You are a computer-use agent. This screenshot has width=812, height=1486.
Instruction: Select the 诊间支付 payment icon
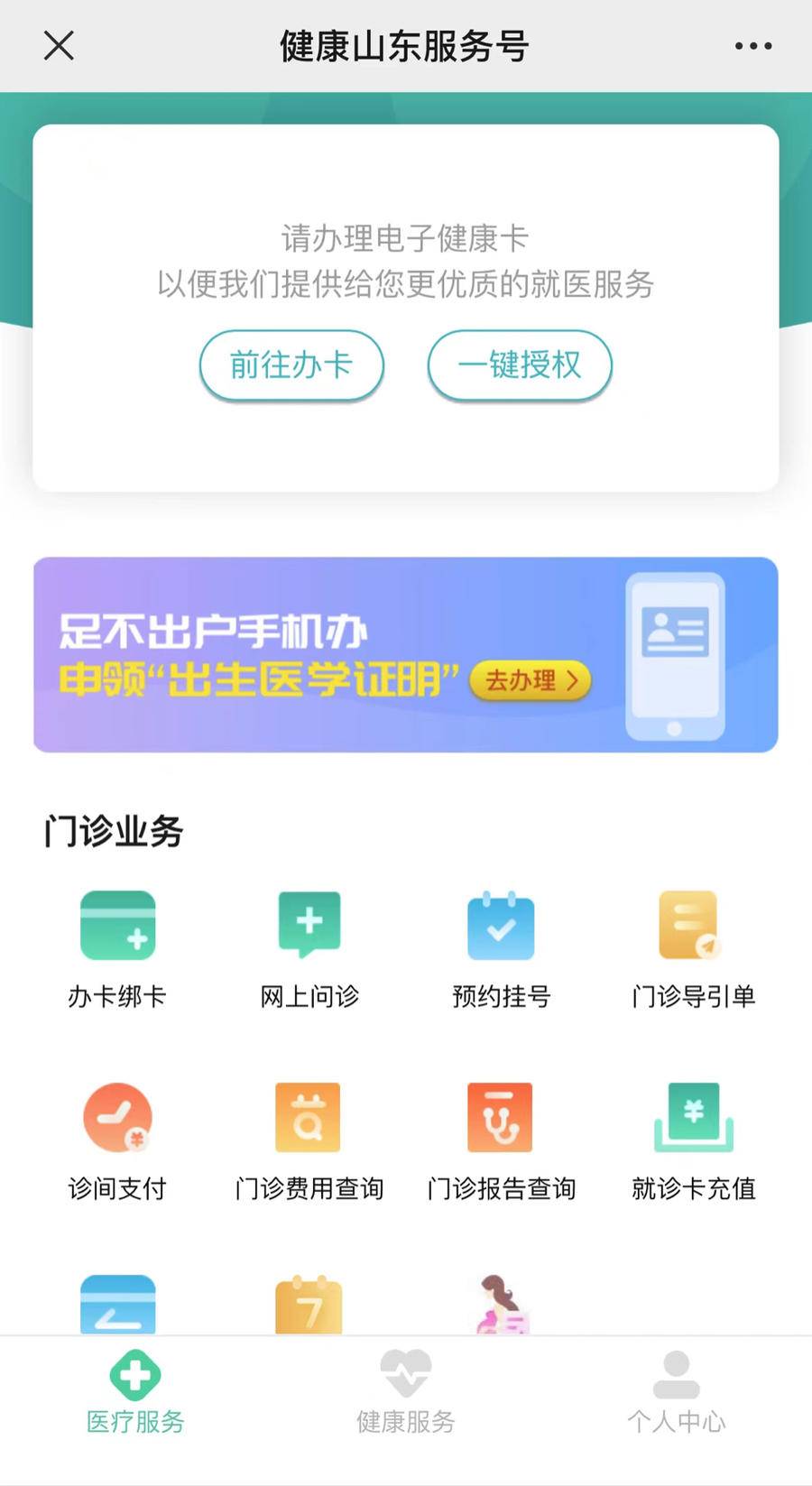click(x=118, y=1117)
